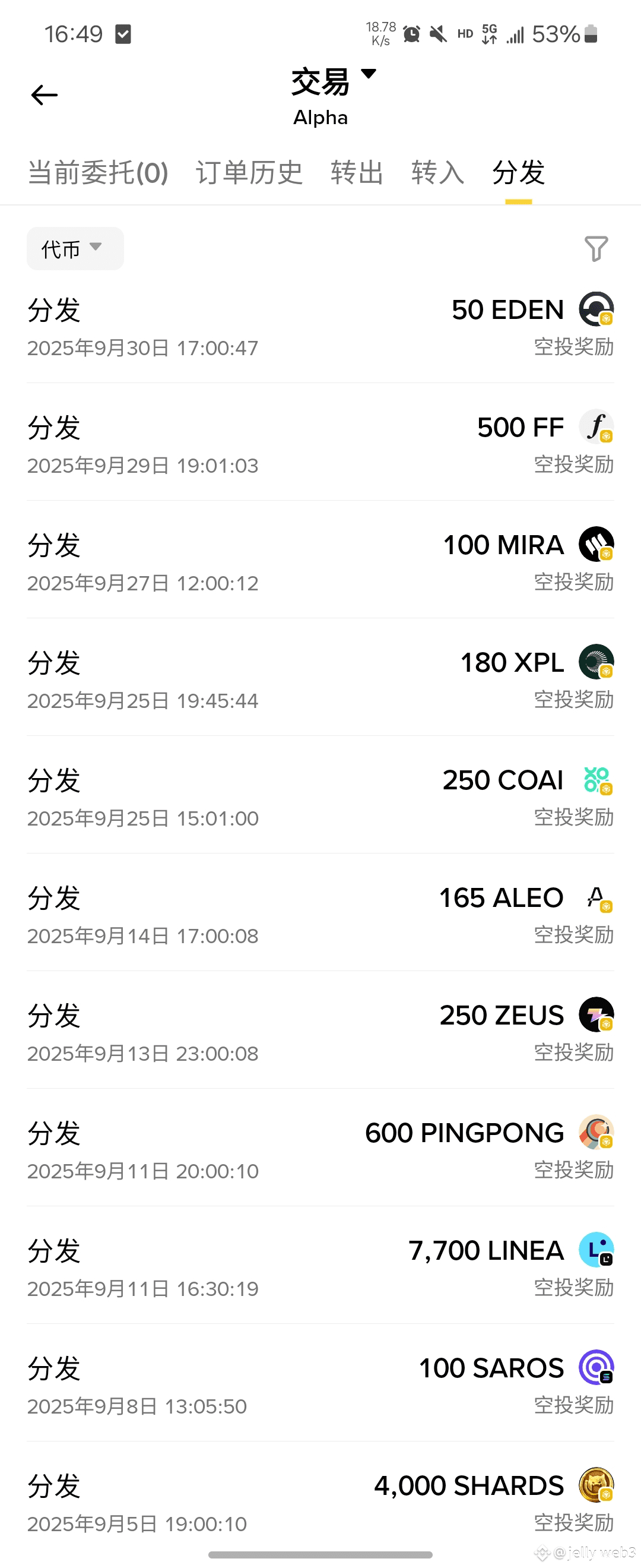This screenshot has width=641, height=1568.
Task: Switch to the 转出 tab
Action: point(357,172)
